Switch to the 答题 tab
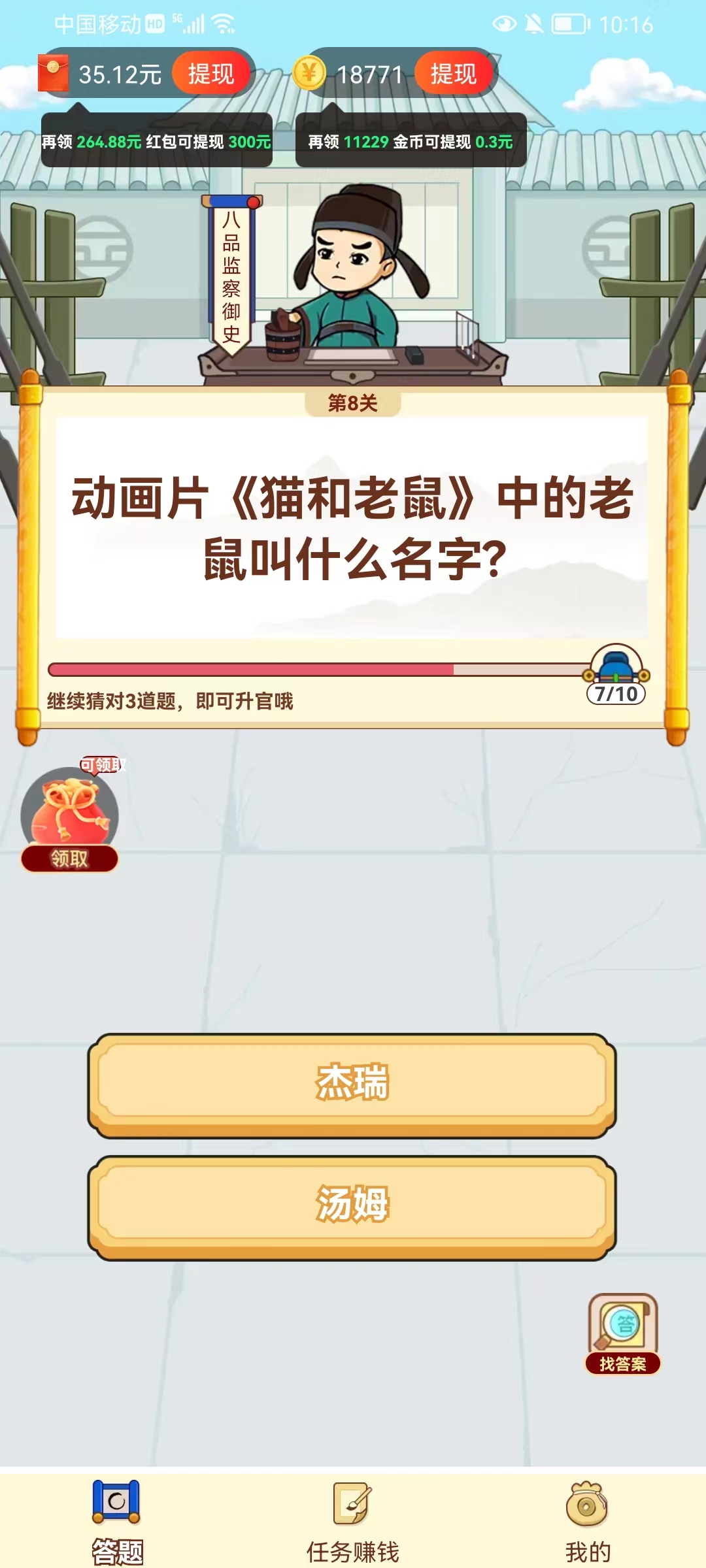The image size is (706, 1568). 117,1522
